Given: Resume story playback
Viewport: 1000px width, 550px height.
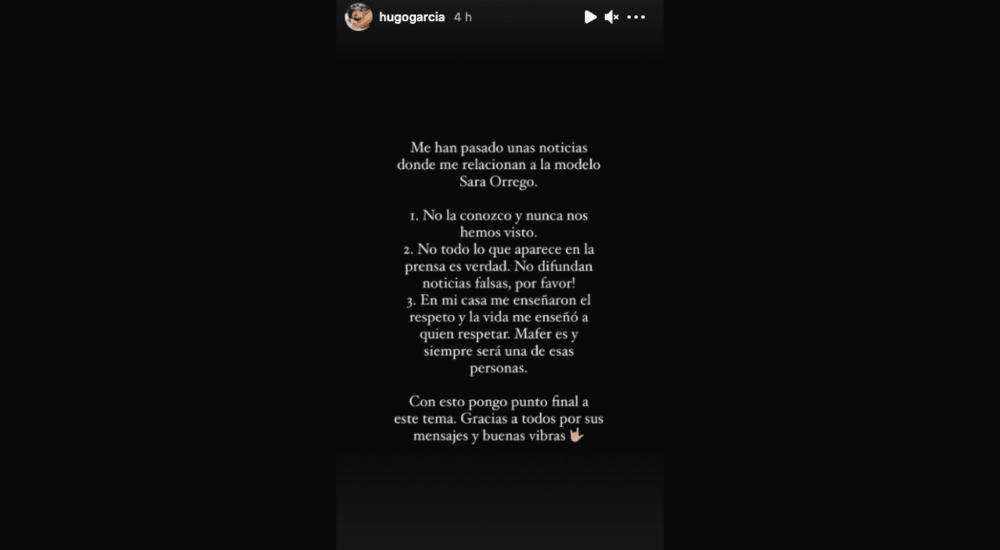Looking at the screenshot, I should (x=590, y=17).
